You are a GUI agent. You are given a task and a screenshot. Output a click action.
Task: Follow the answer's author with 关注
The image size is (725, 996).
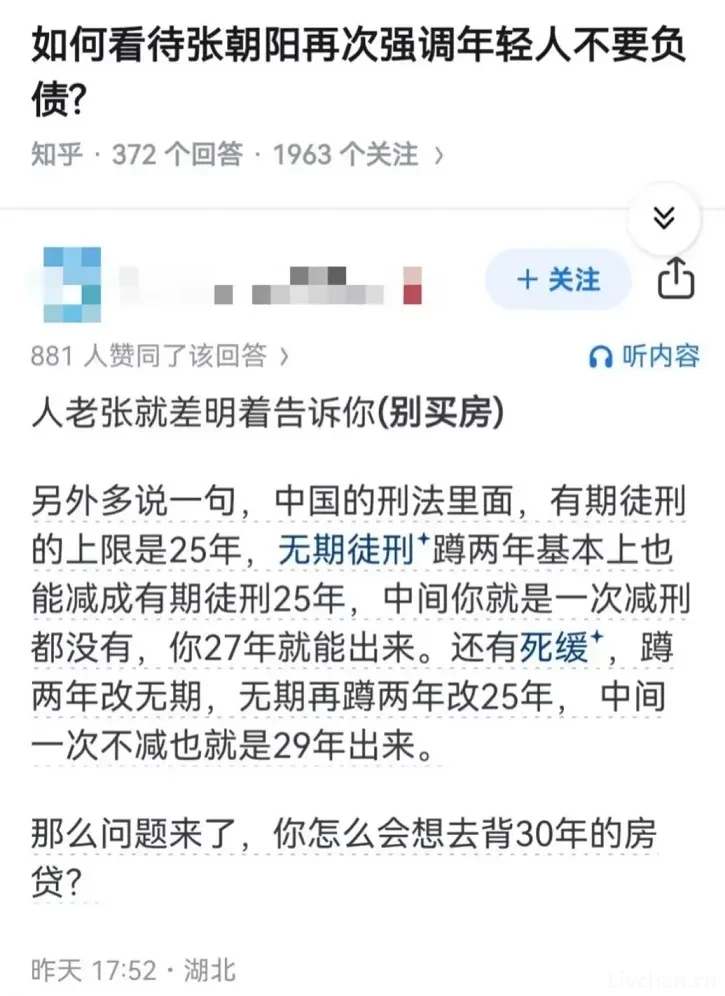(x=558, y=280)
